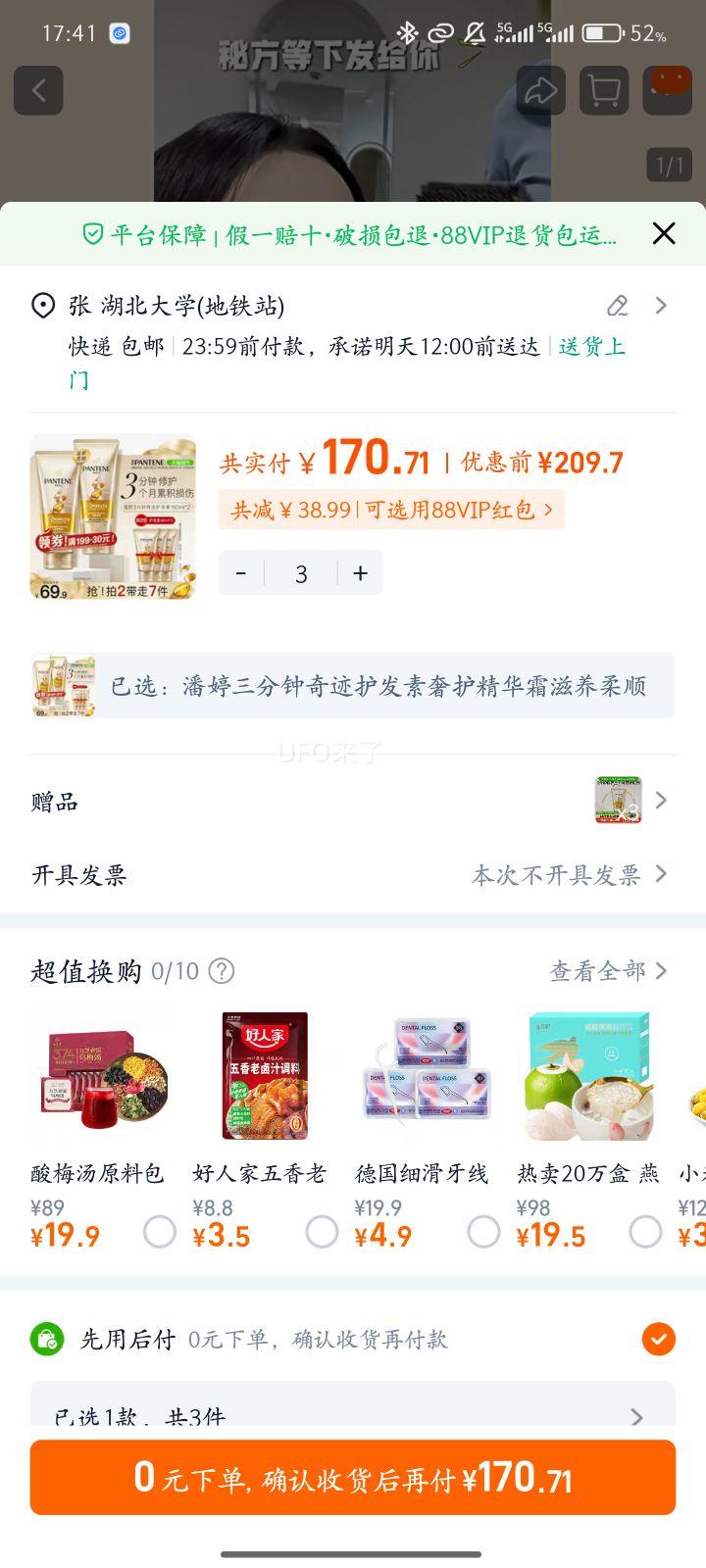This screenshot has height=1568, width=706.
Task: Tap the back arrow at top left
Action: pyautogui.click(x=38, y=90)
